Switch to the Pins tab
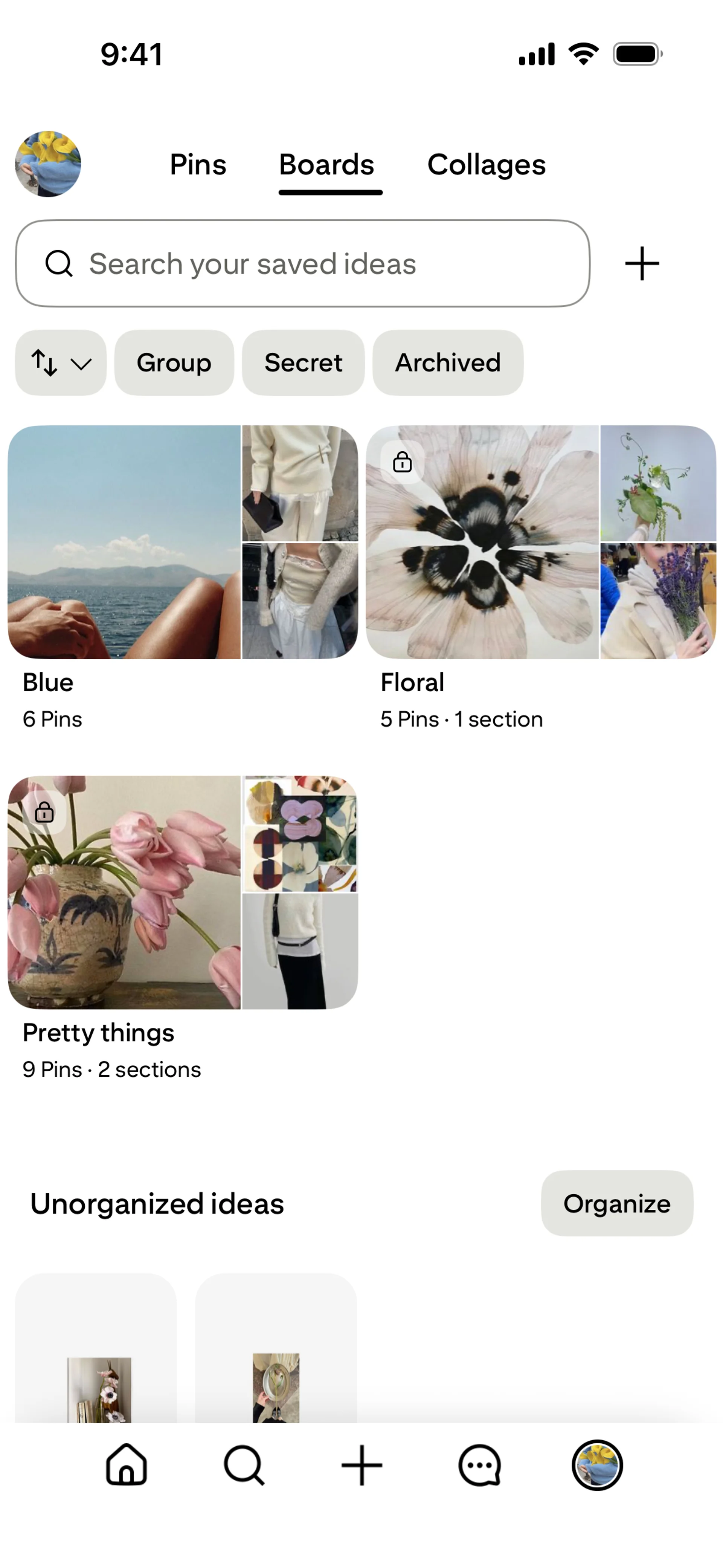Viewport: 723px width, 1568px height. pos(198,165)
